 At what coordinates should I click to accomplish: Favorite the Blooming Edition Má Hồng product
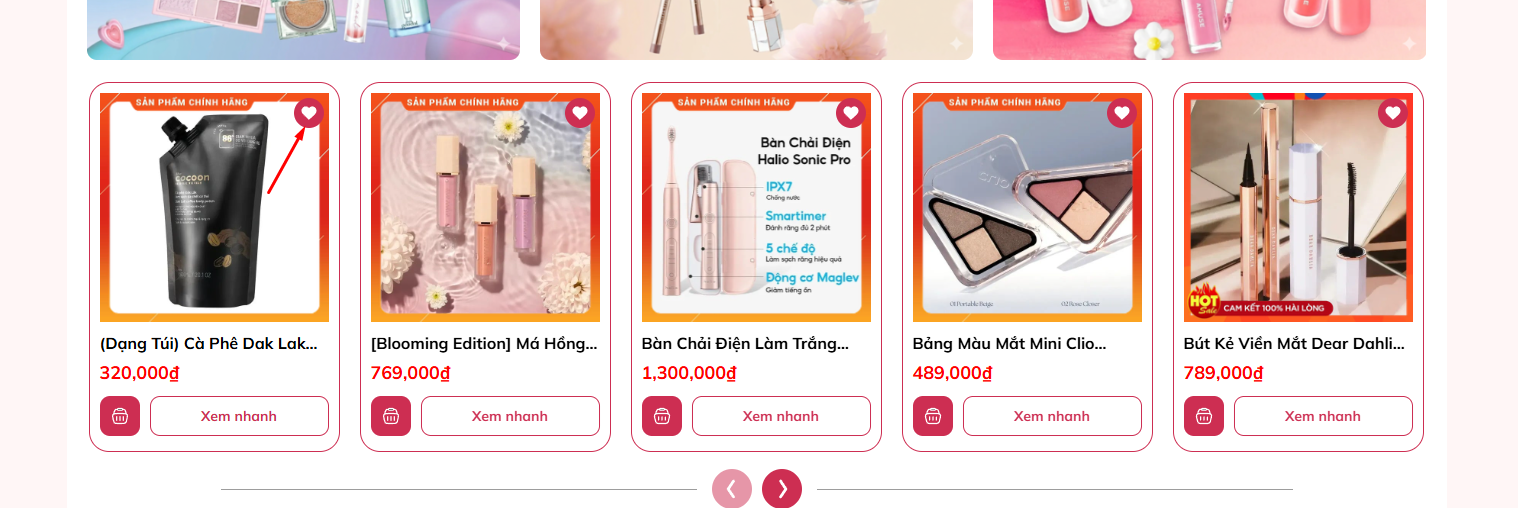pos(580,113)
